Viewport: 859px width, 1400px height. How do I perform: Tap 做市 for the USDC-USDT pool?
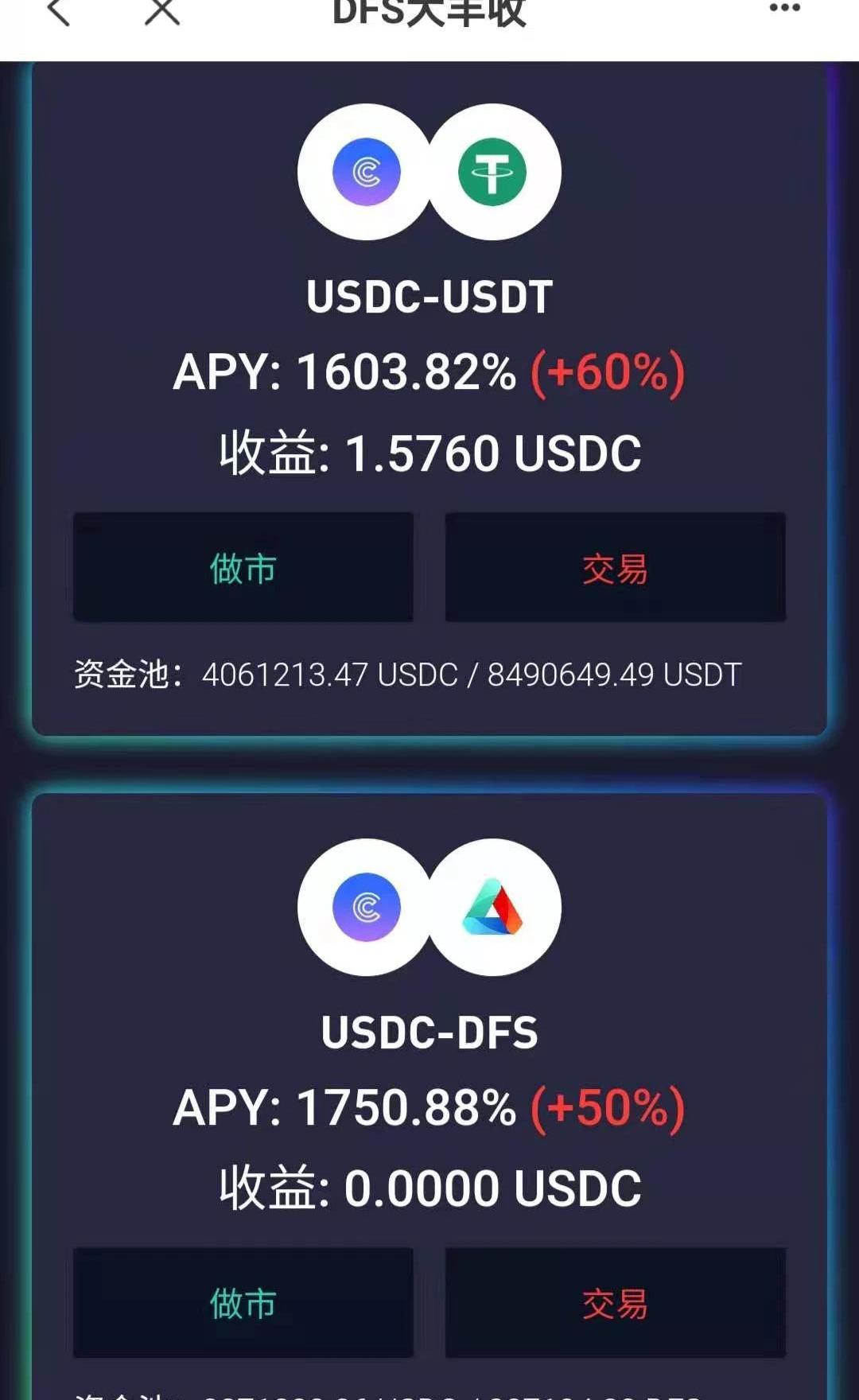point(243,567)
